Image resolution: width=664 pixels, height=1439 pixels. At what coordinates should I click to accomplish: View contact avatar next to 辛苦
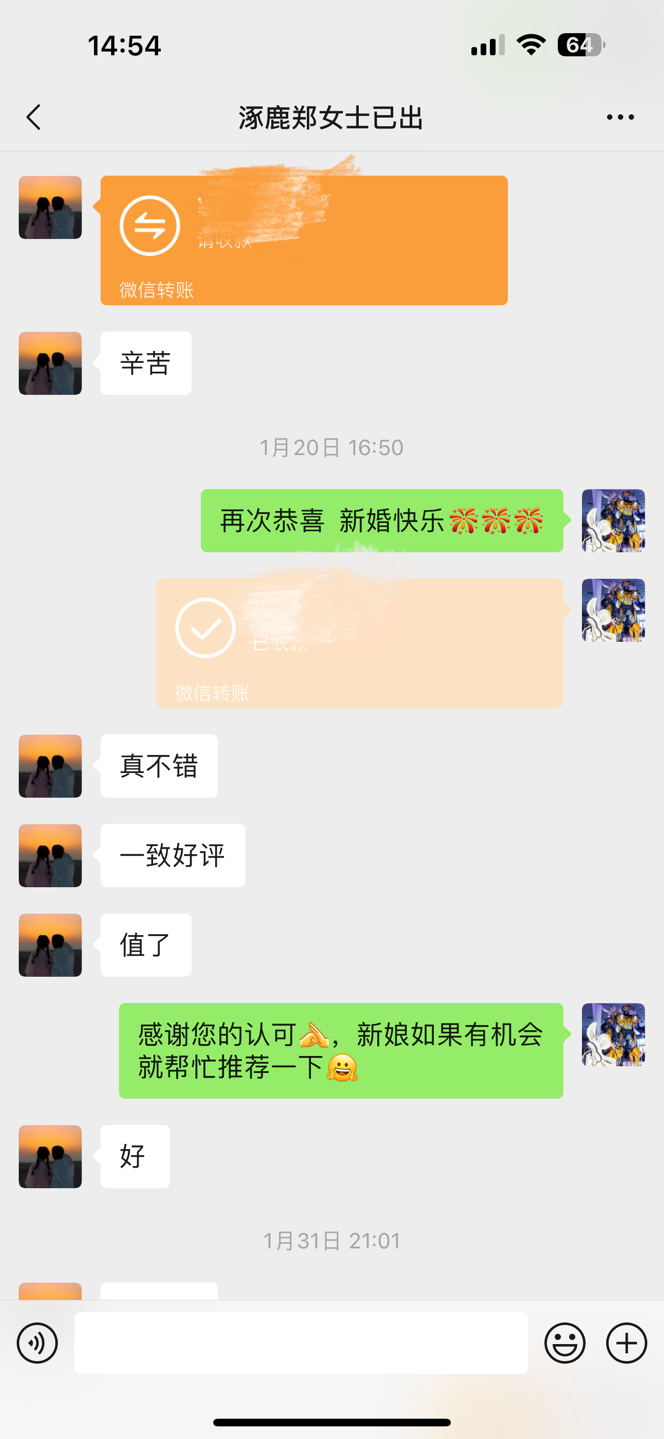click(x=50, y=363)
